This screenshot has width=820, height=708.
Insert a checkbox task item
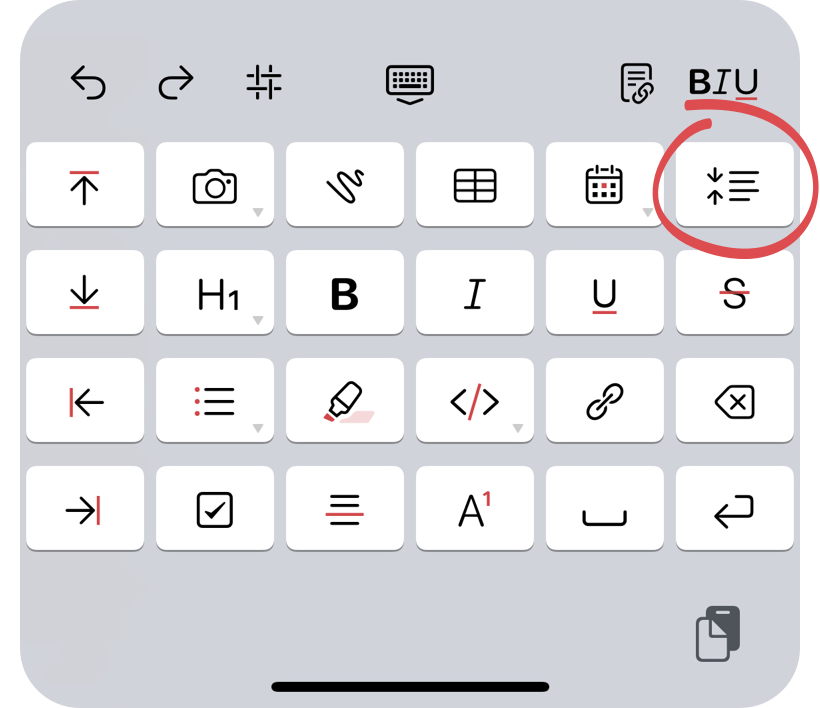coord(215,510)
